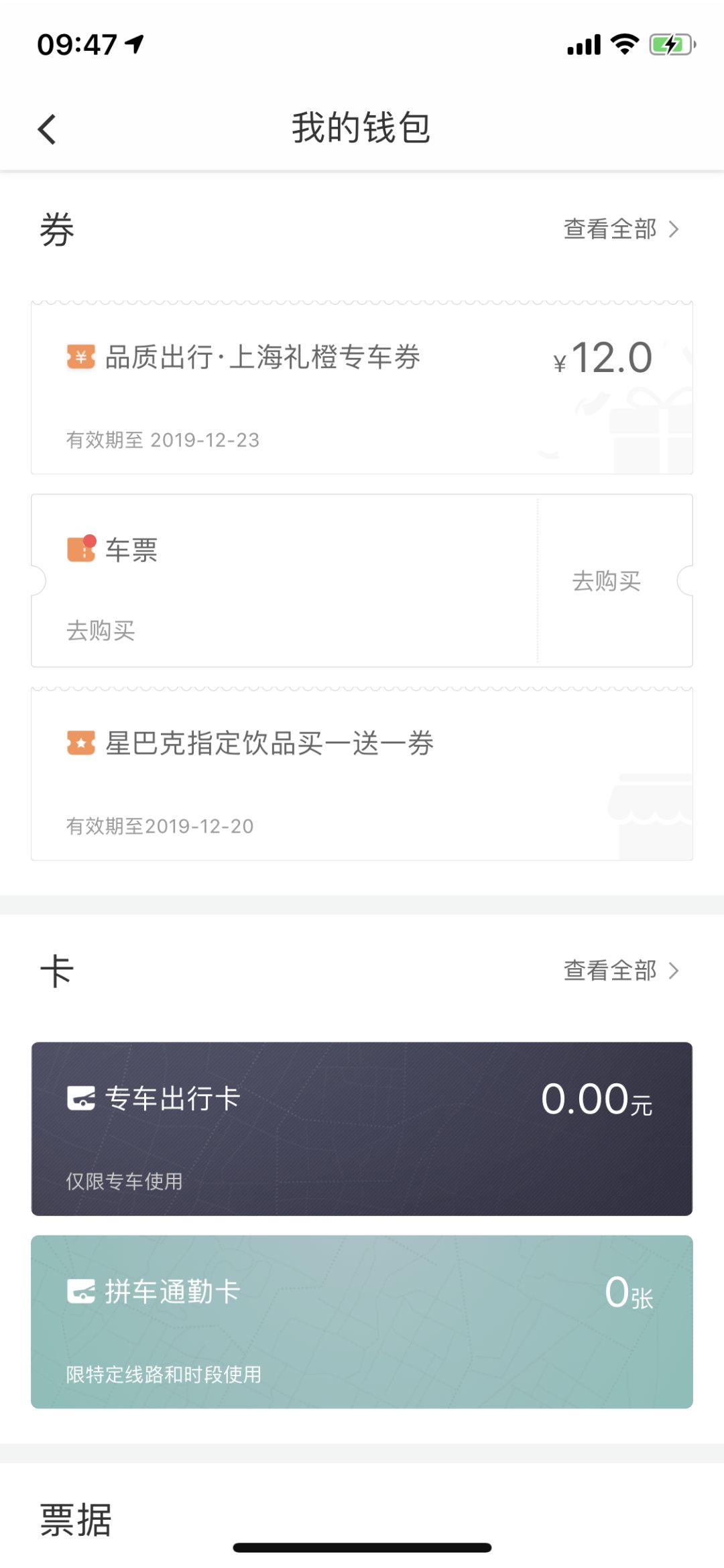Viewport: 724px width, 1568px height.
Task: Go back from 我的钱包 page
Action: [47, 129]
